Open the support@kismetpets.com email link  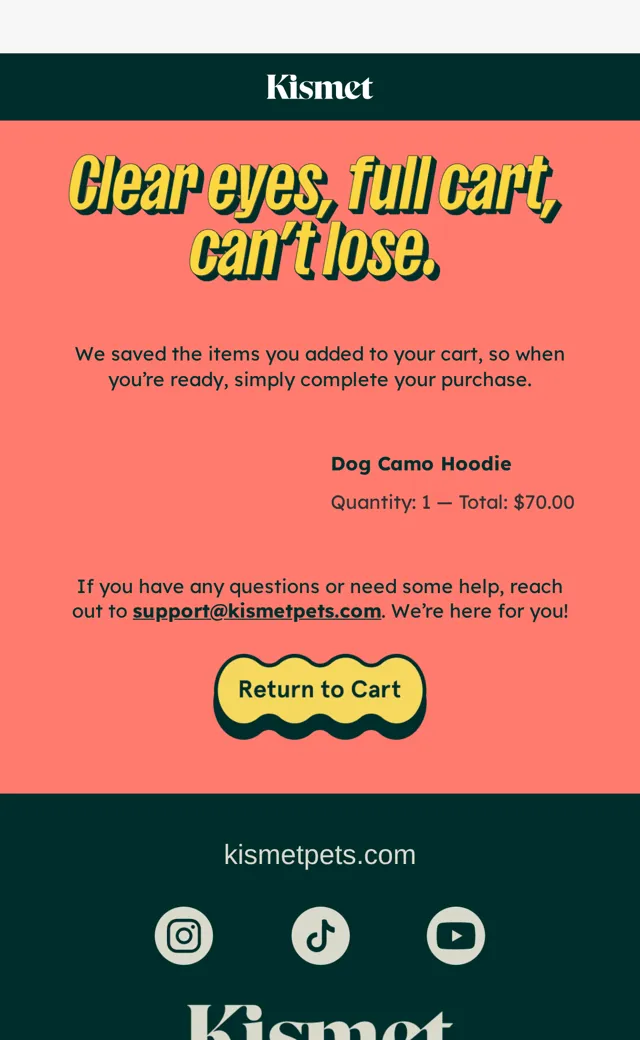257,611
